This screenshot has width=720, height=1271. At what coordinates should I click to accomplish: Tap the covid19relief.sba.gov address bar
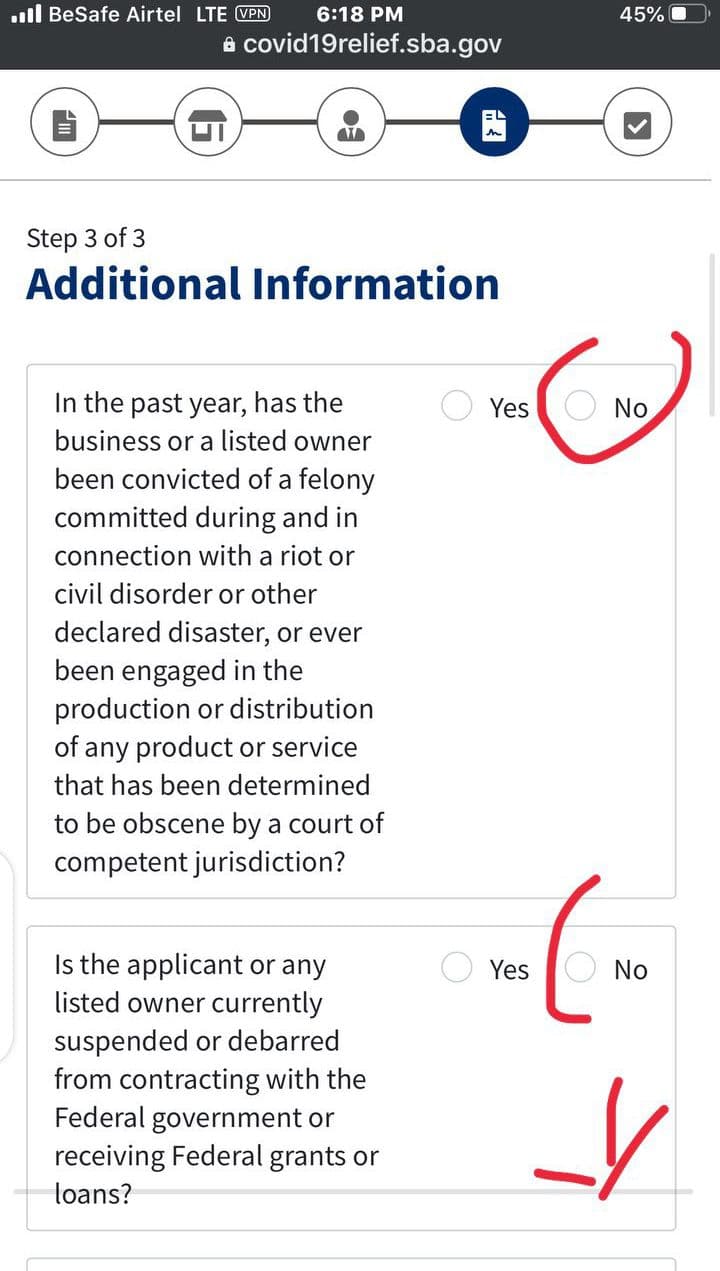pos(360,44)
